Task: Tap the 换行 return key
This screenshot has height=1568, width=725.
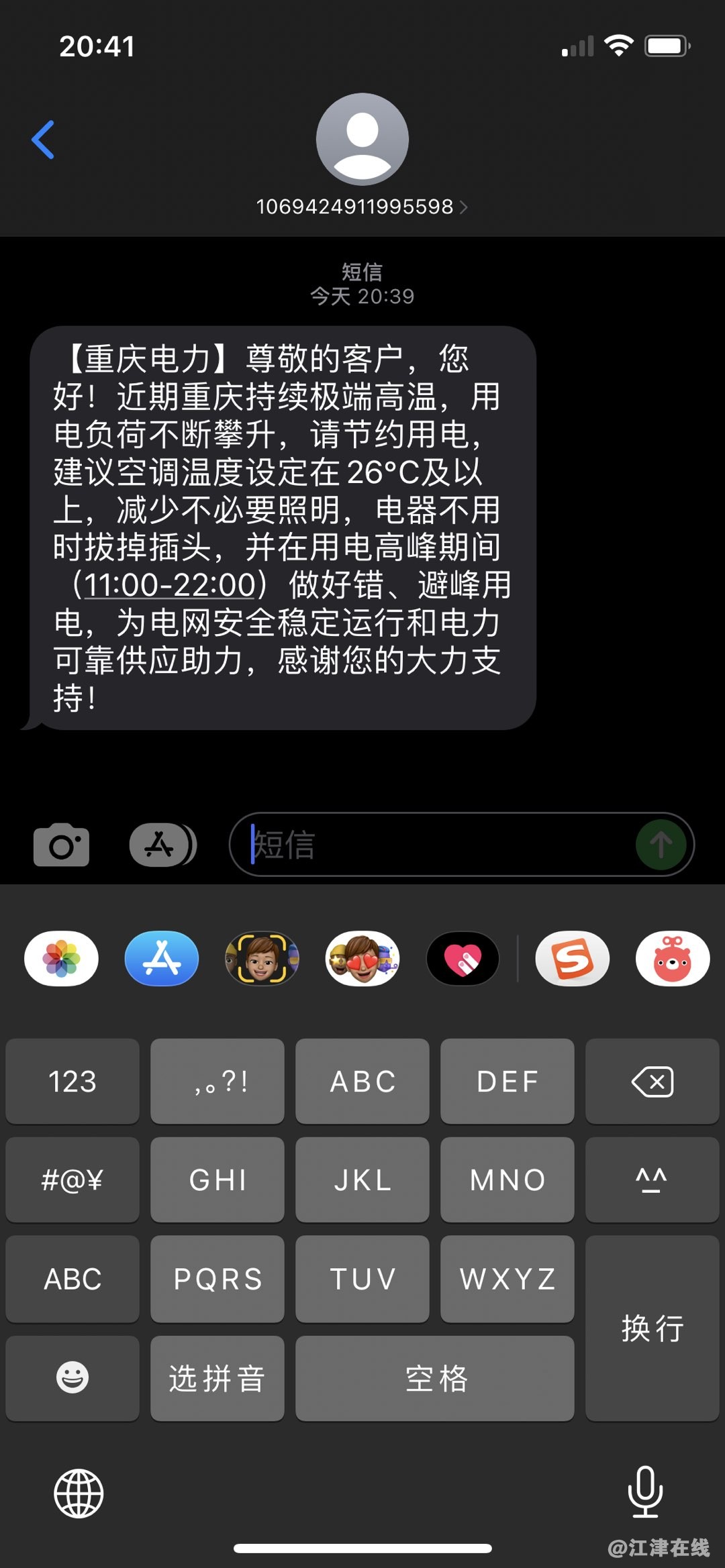Action: click(x=652, y=1328)
